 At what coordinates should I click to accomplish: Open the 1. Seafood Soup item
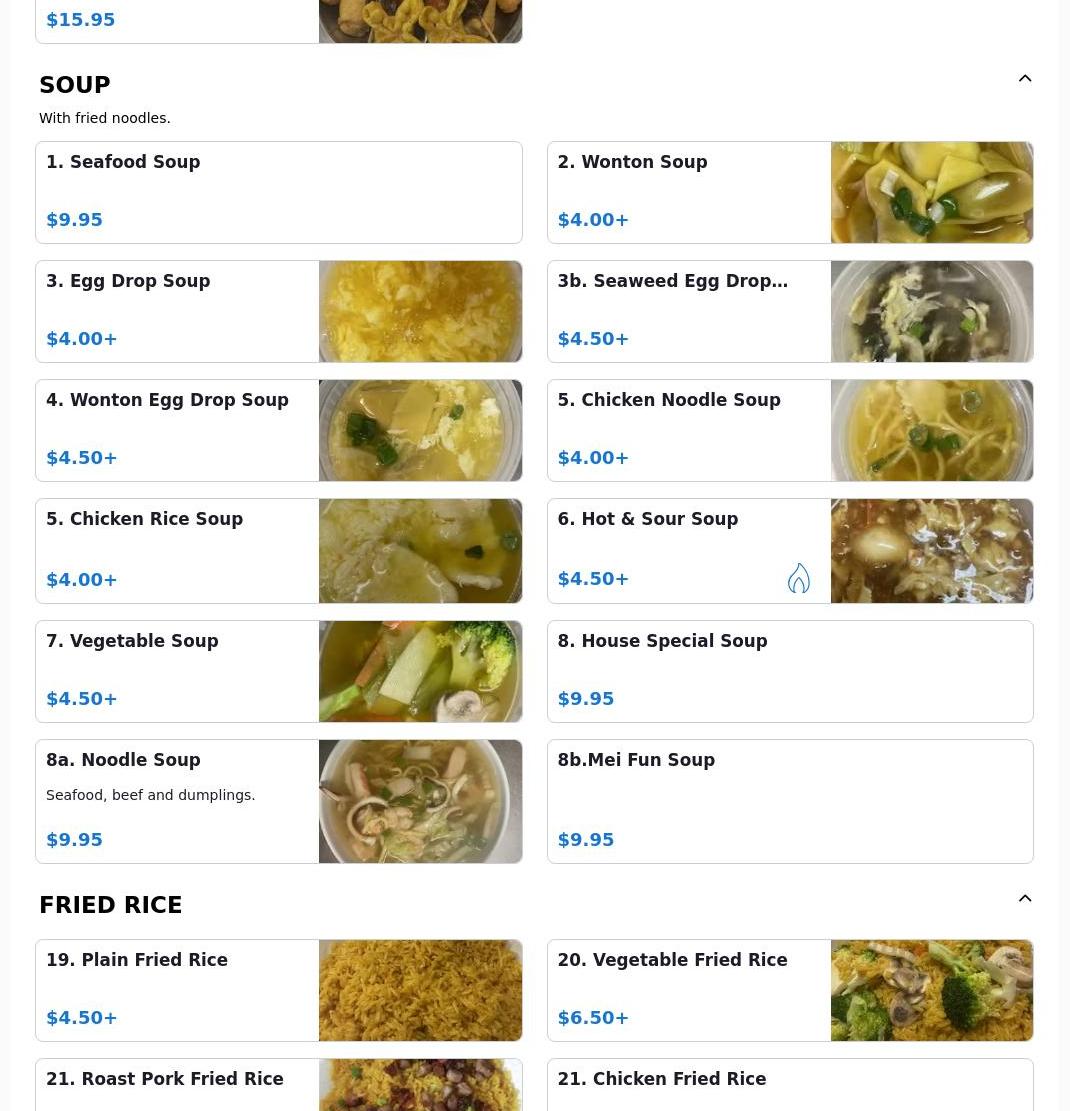[x=278, y=192]
